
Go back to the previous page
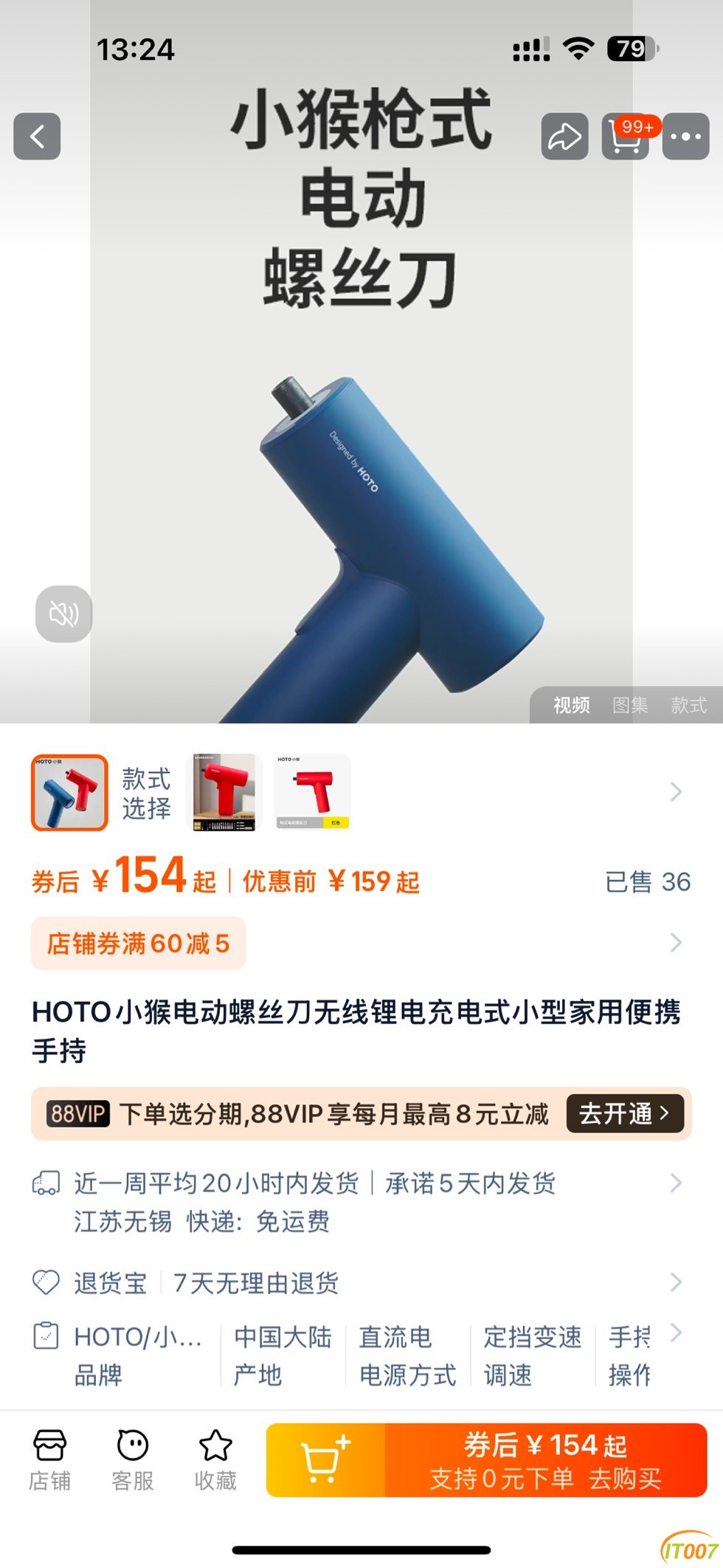(37, 137)
